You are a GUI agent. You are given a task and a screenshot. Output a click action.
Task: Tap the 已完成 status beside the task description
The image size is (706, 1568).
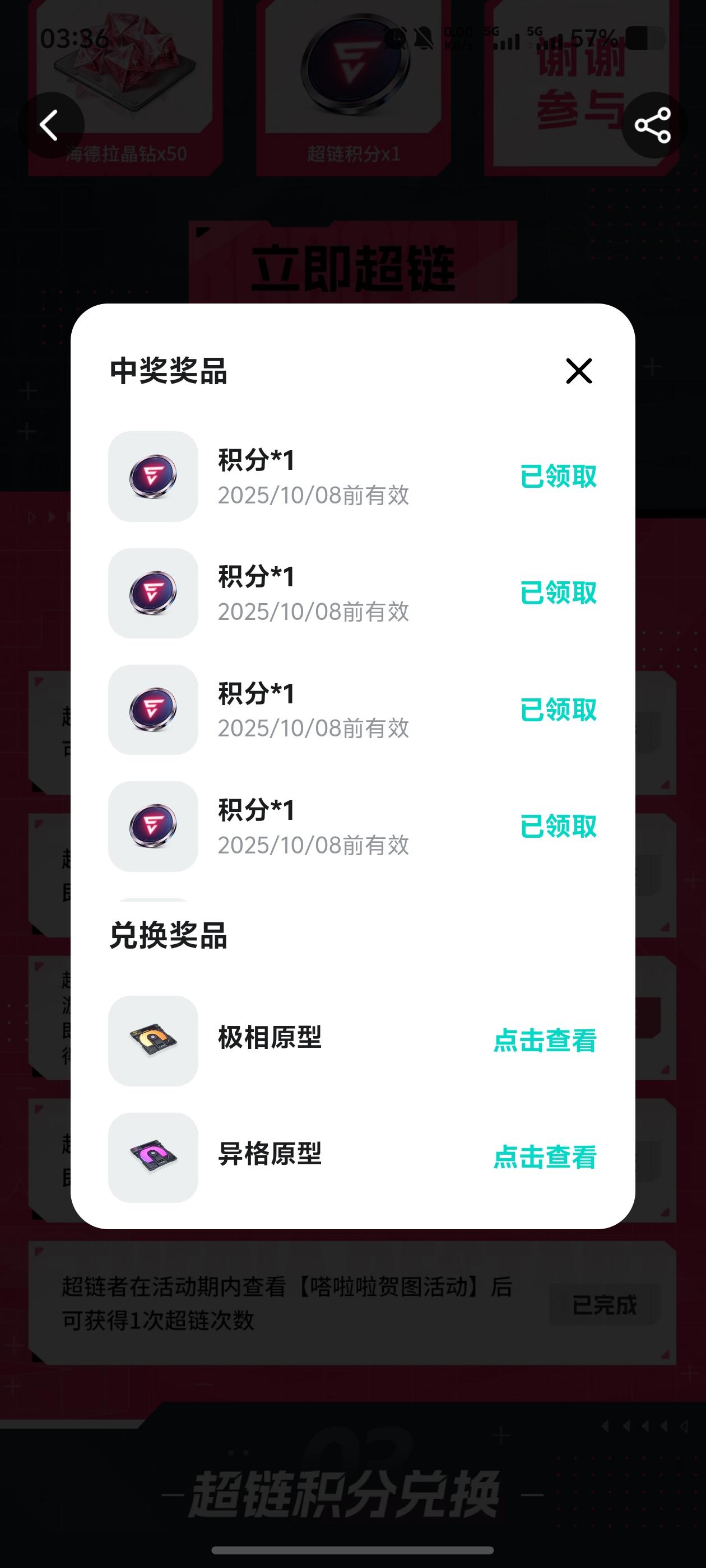point(602,1307)
